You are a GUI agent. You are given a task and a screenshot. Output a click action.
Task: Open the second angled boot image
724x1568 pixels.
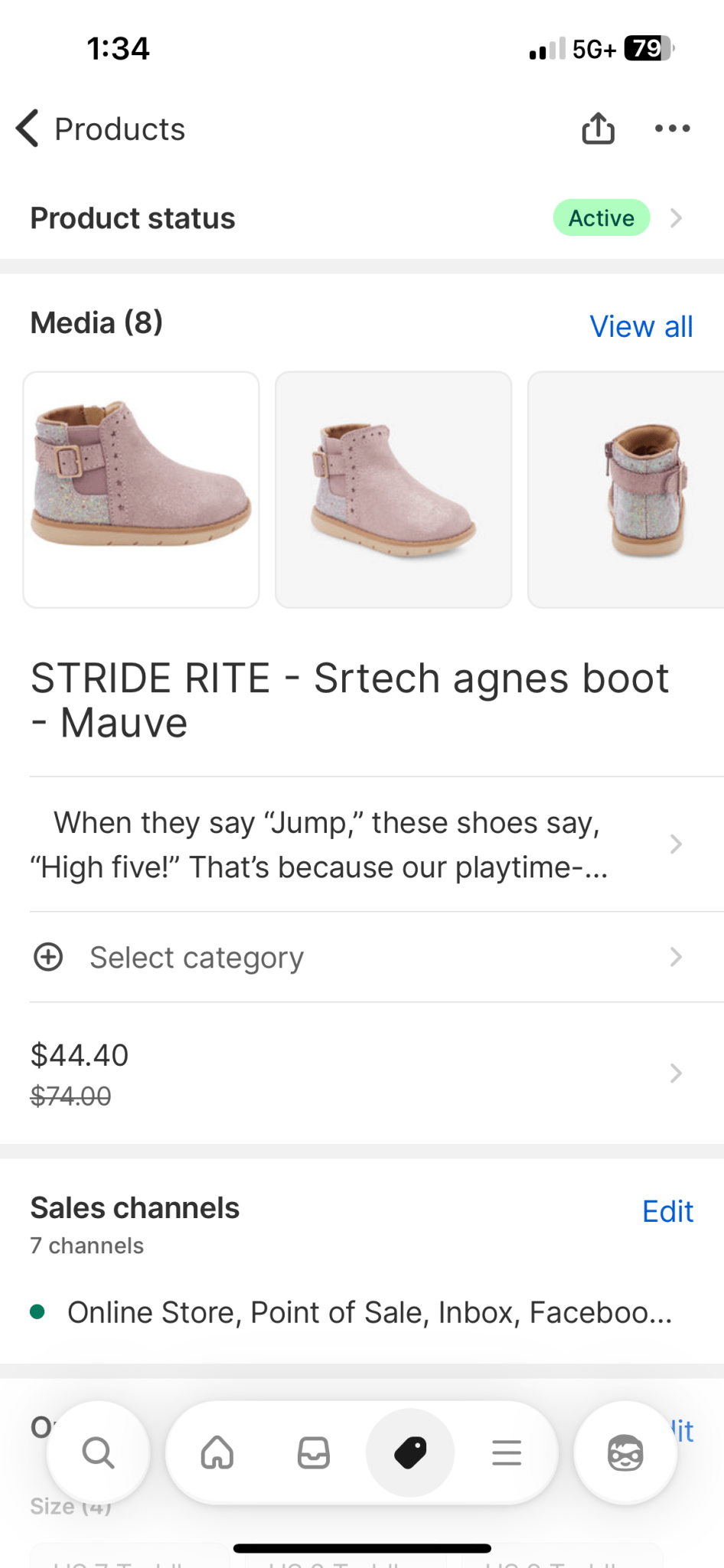(393, 490)
